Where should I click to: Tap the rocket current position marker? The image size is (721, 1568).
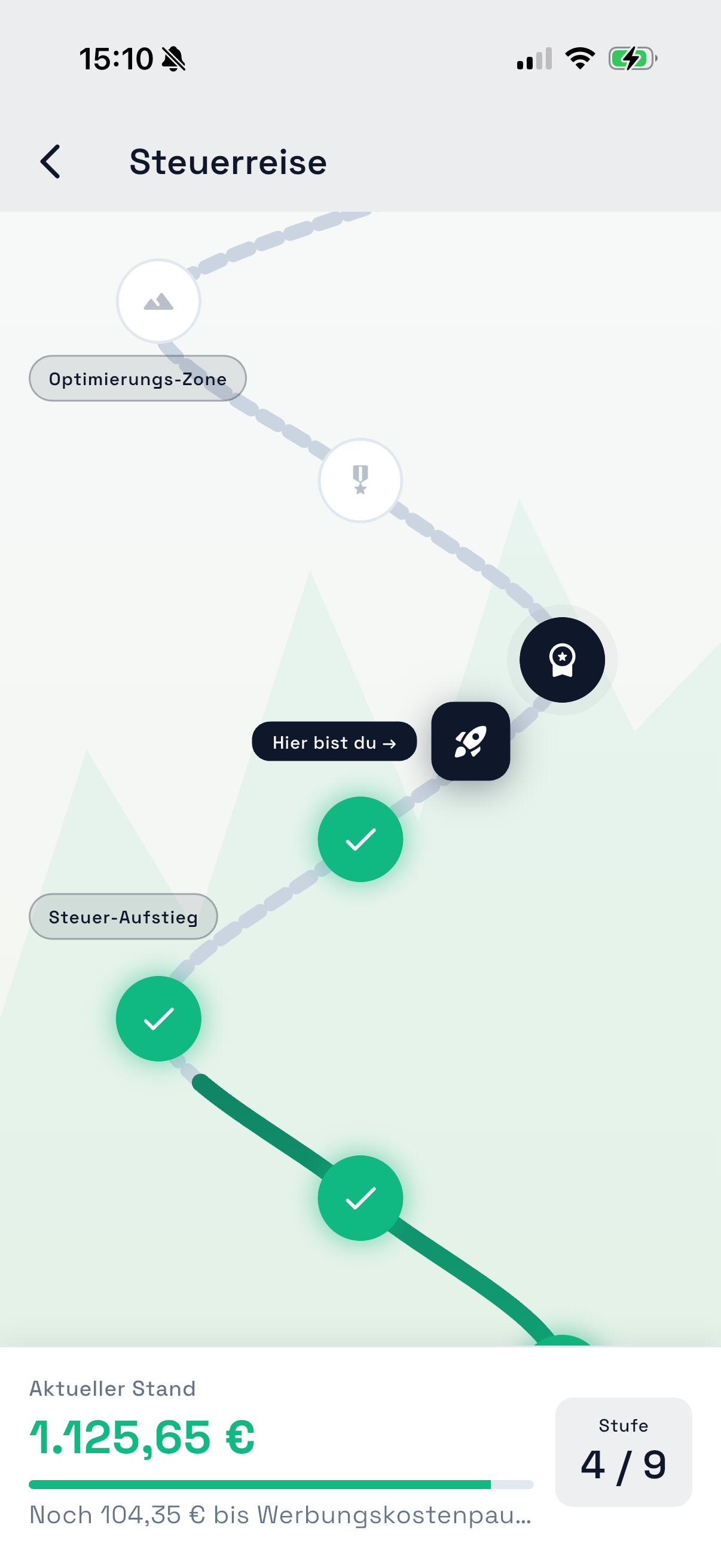(471, 742)
